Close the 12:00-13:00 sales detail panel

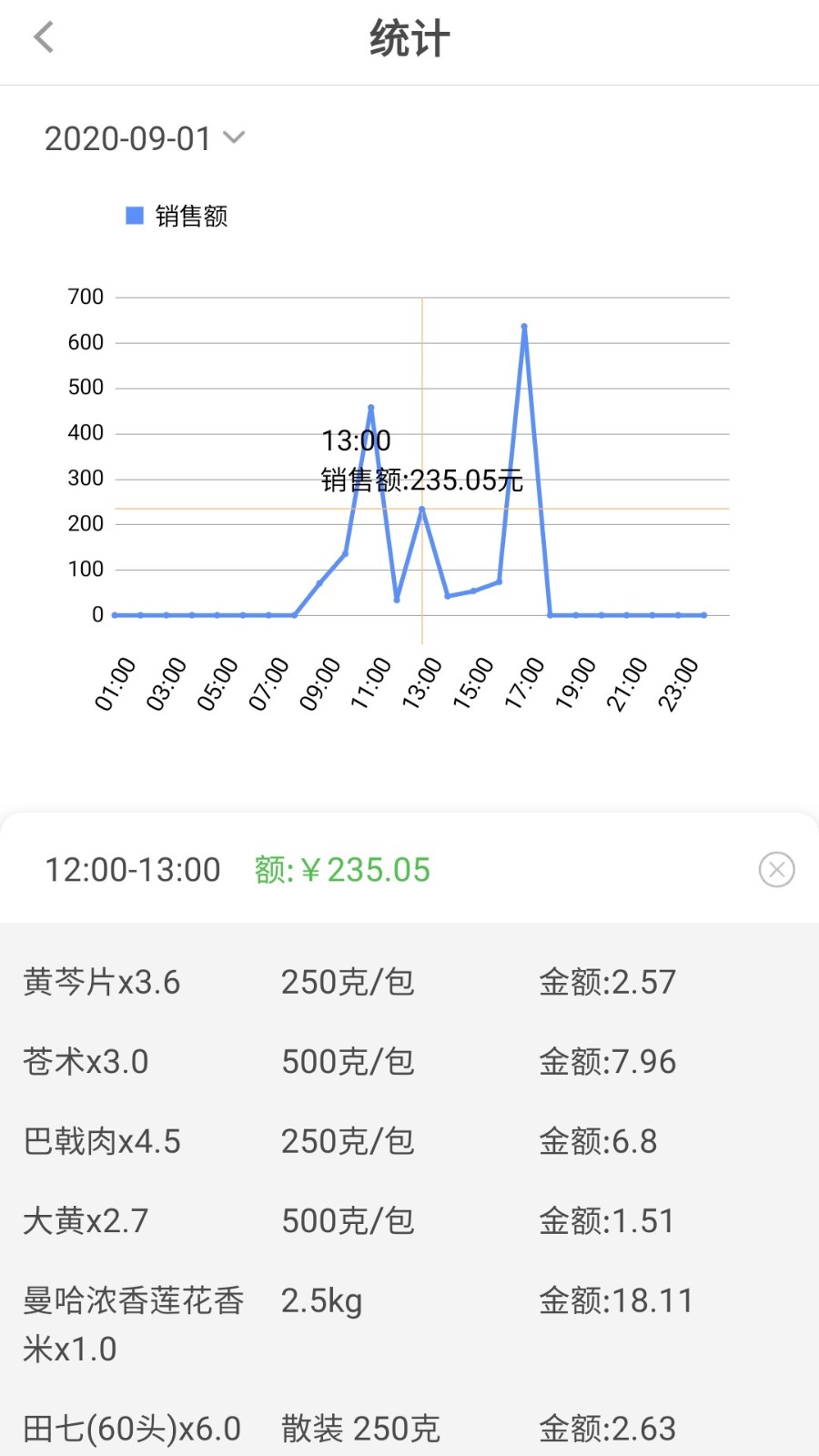point(776,870)
